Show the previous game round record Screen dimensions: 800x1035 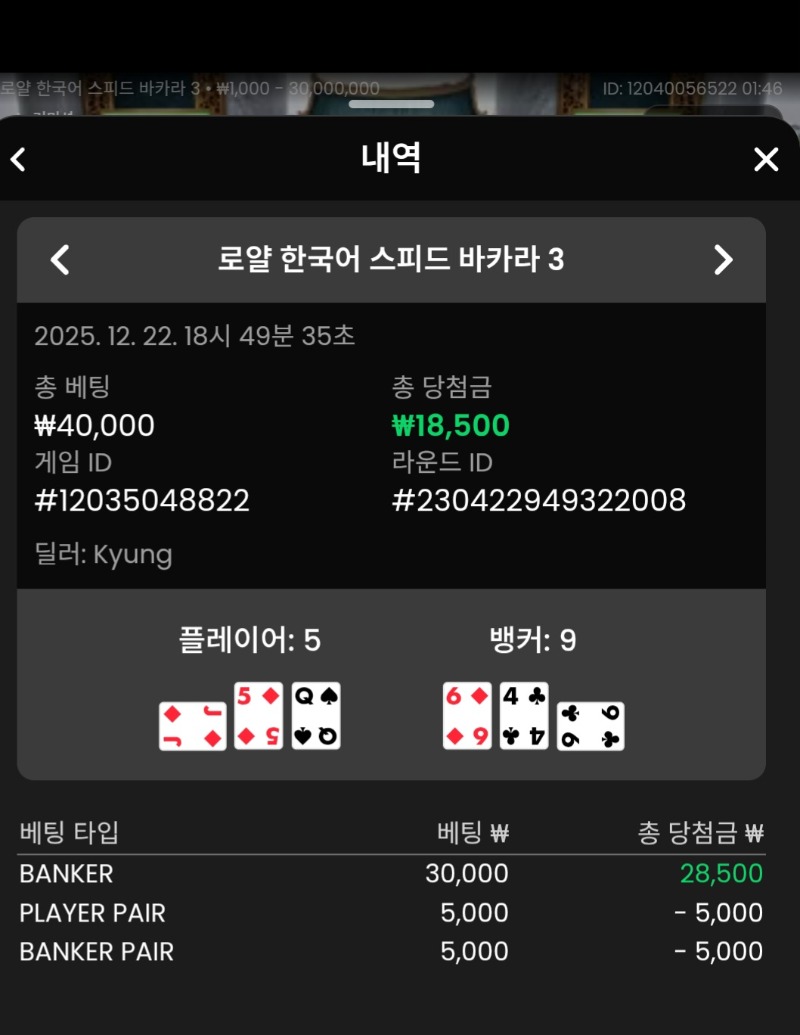[x=60, y=260]
